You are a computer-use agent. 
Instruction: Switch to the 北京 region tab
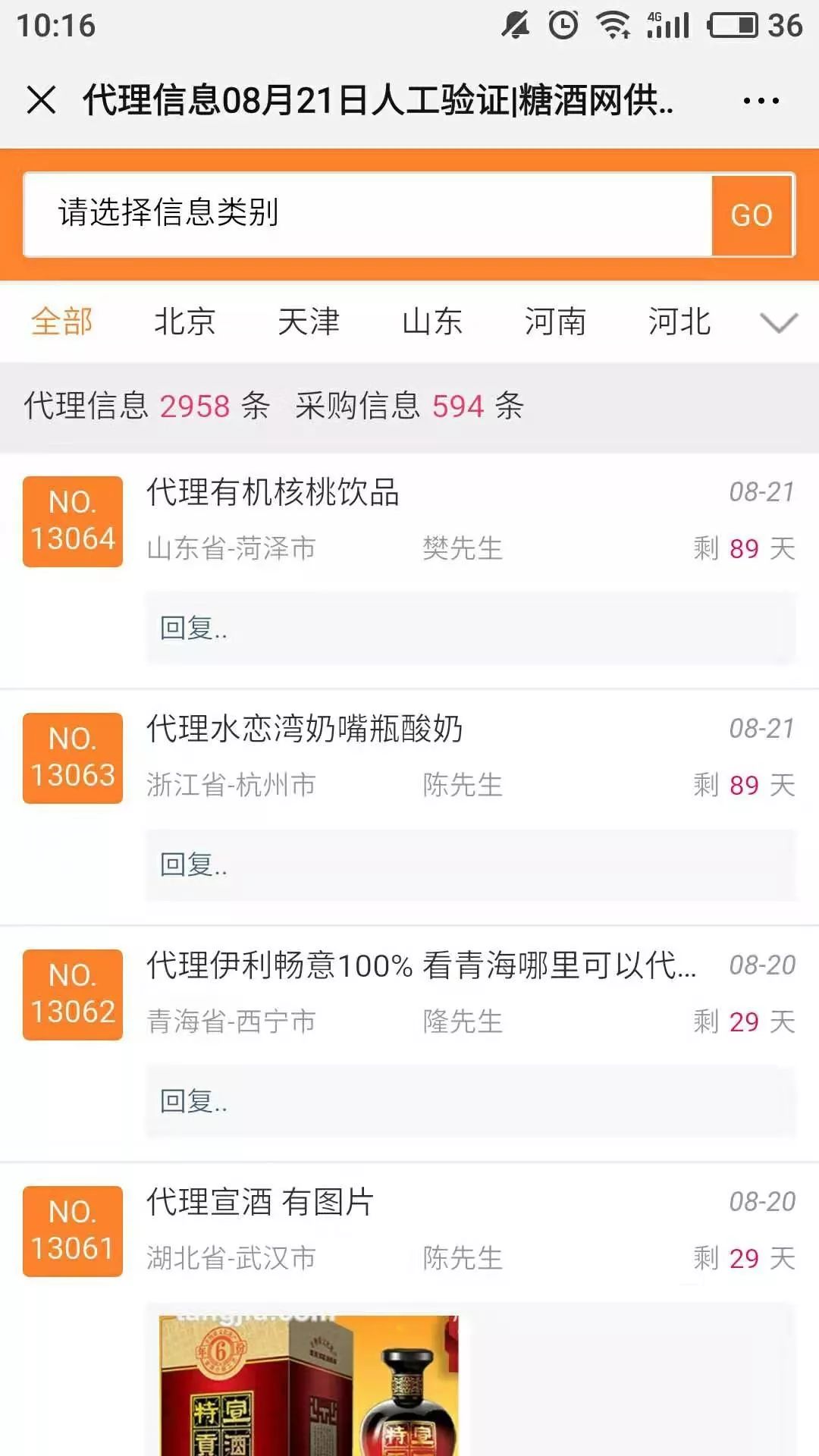coord(184,322)
